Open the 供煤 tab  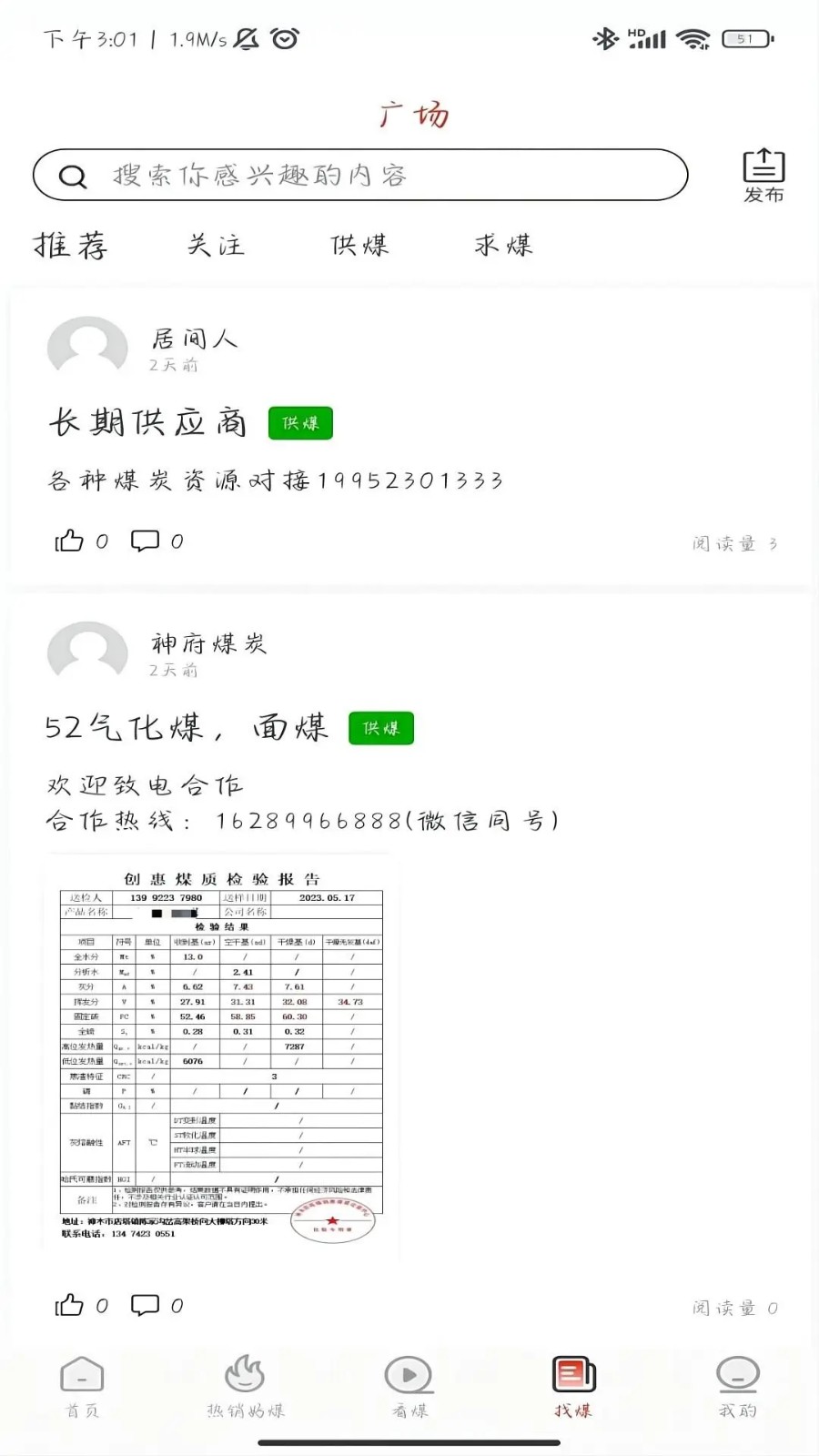pyautogui.click(x=359, y=245)
